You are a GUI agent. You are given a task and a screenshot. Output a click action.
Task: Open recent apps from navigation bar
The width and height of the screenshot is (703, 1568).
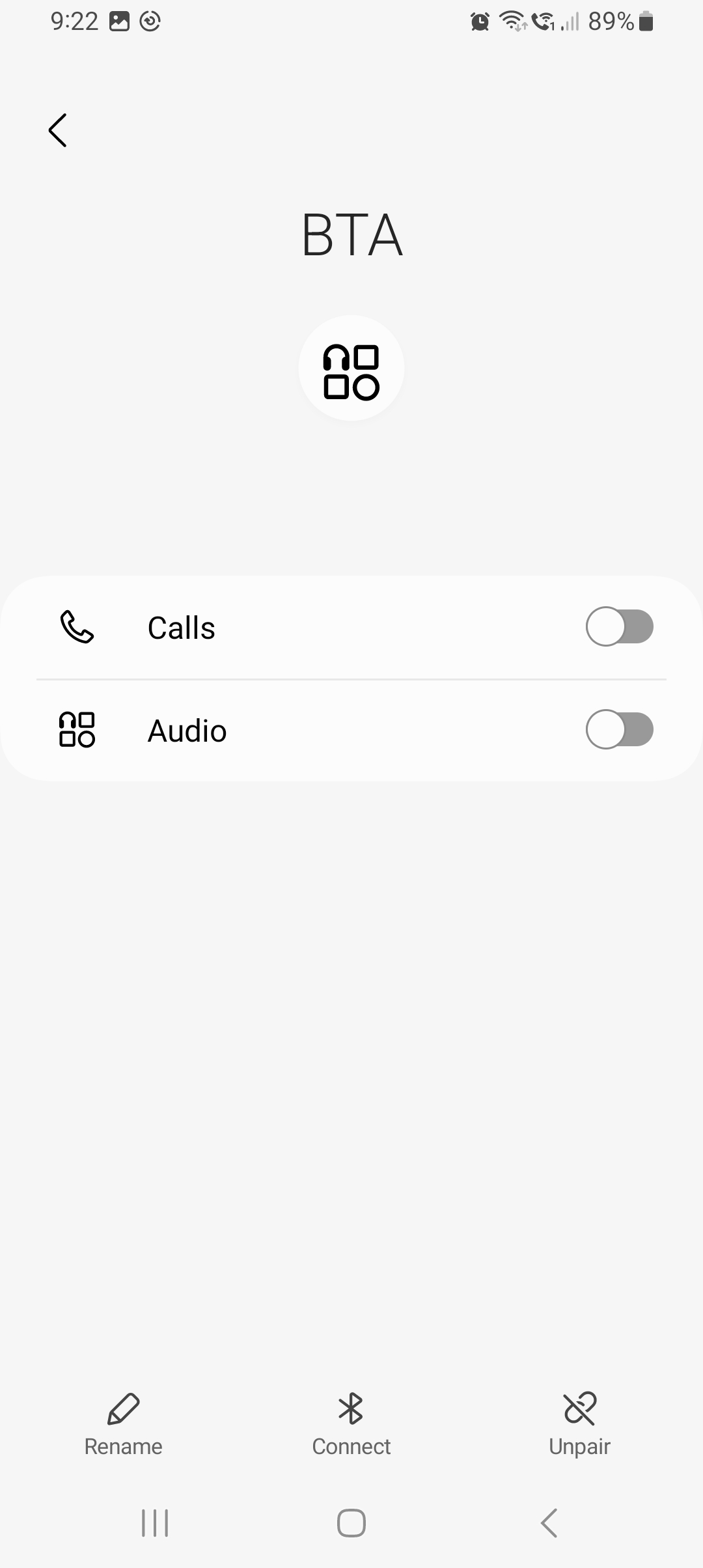(155, 1523)
